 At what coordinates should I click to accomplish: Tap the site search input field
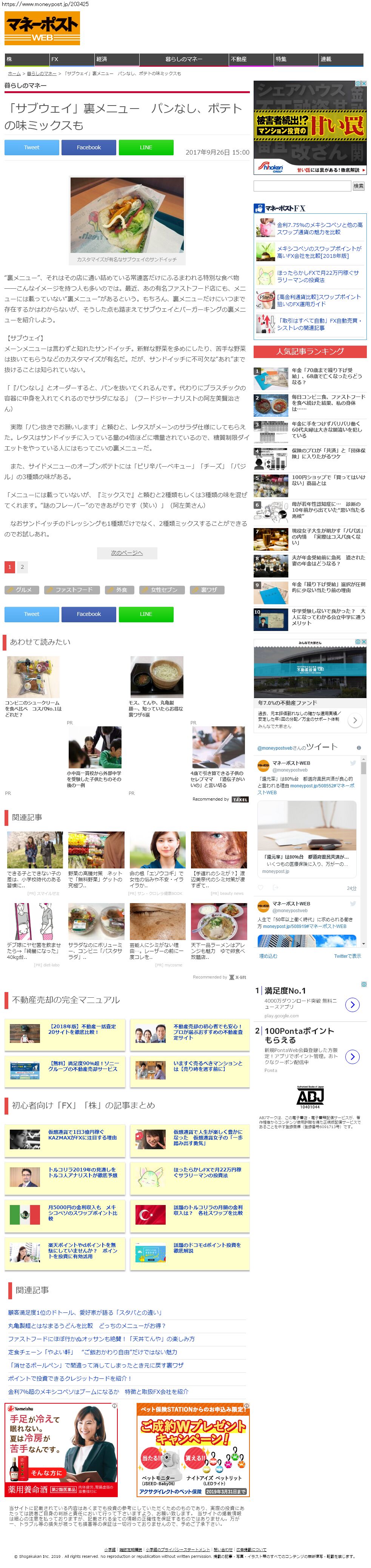coord(302,186)
